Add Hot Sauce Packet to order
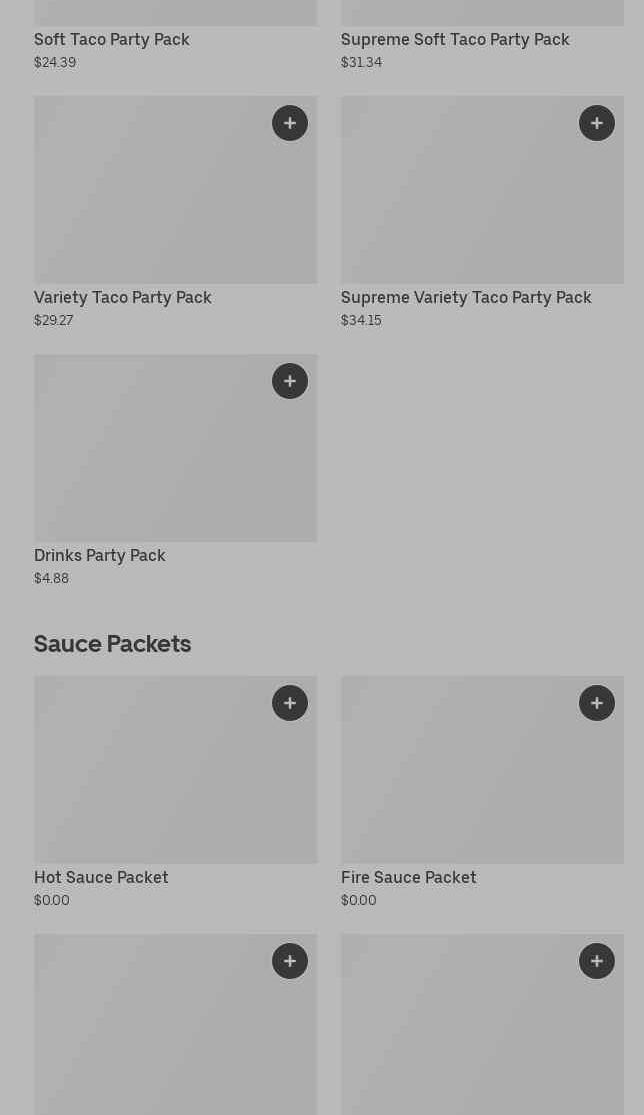The image size is (644, 1115). tap(290, 703)
